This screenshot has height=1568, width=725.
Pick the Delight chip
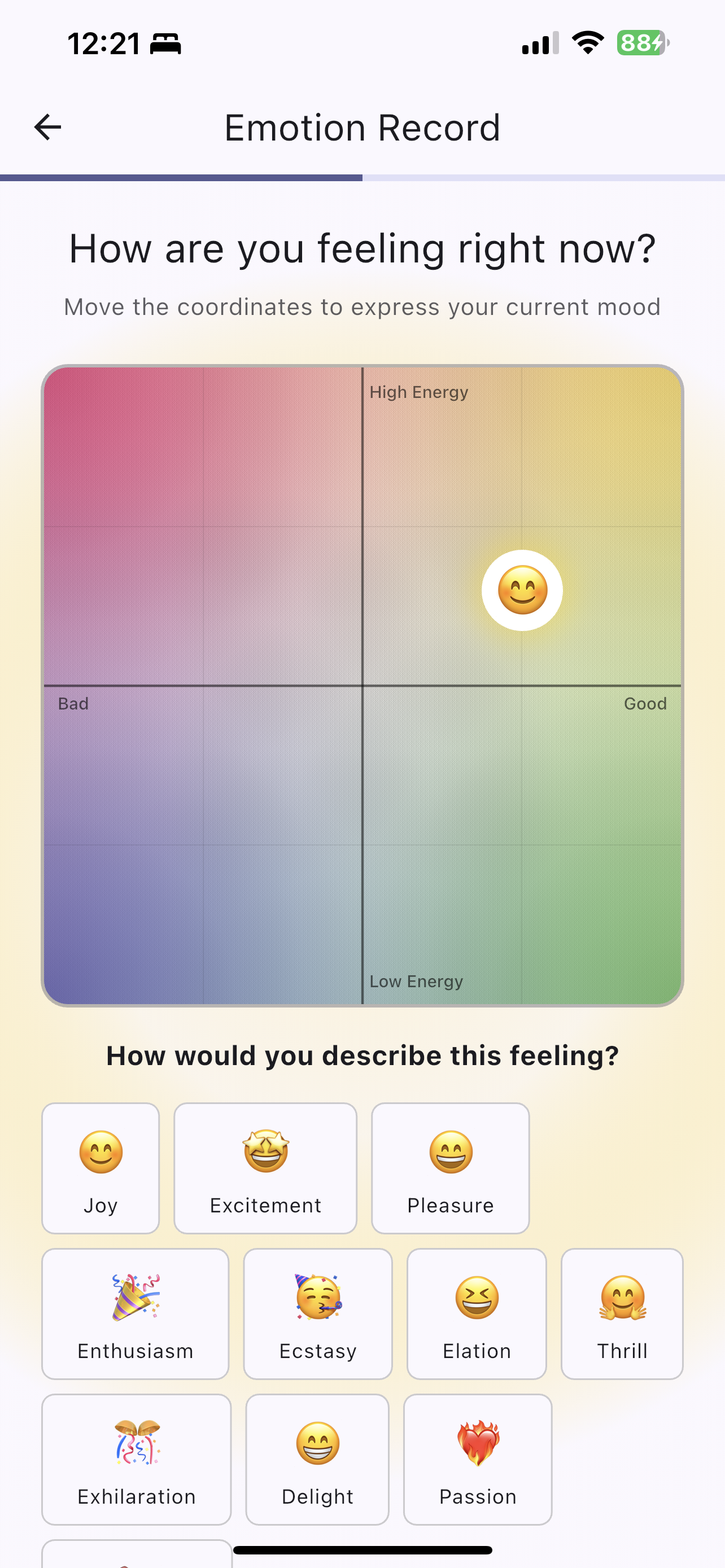point(317,1458)
